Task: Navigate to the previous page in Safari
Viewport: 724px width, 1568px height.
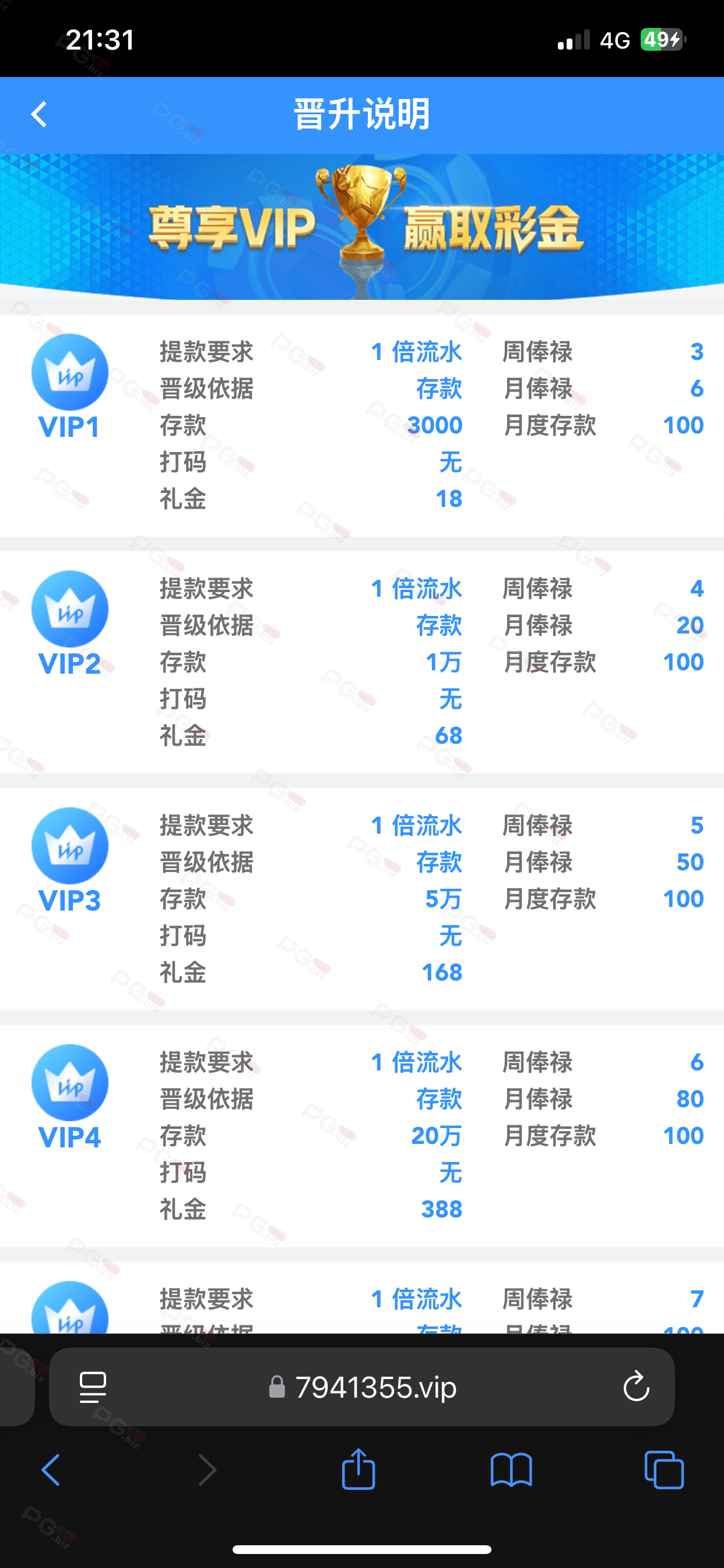Action: click(x=51, y=1470)
